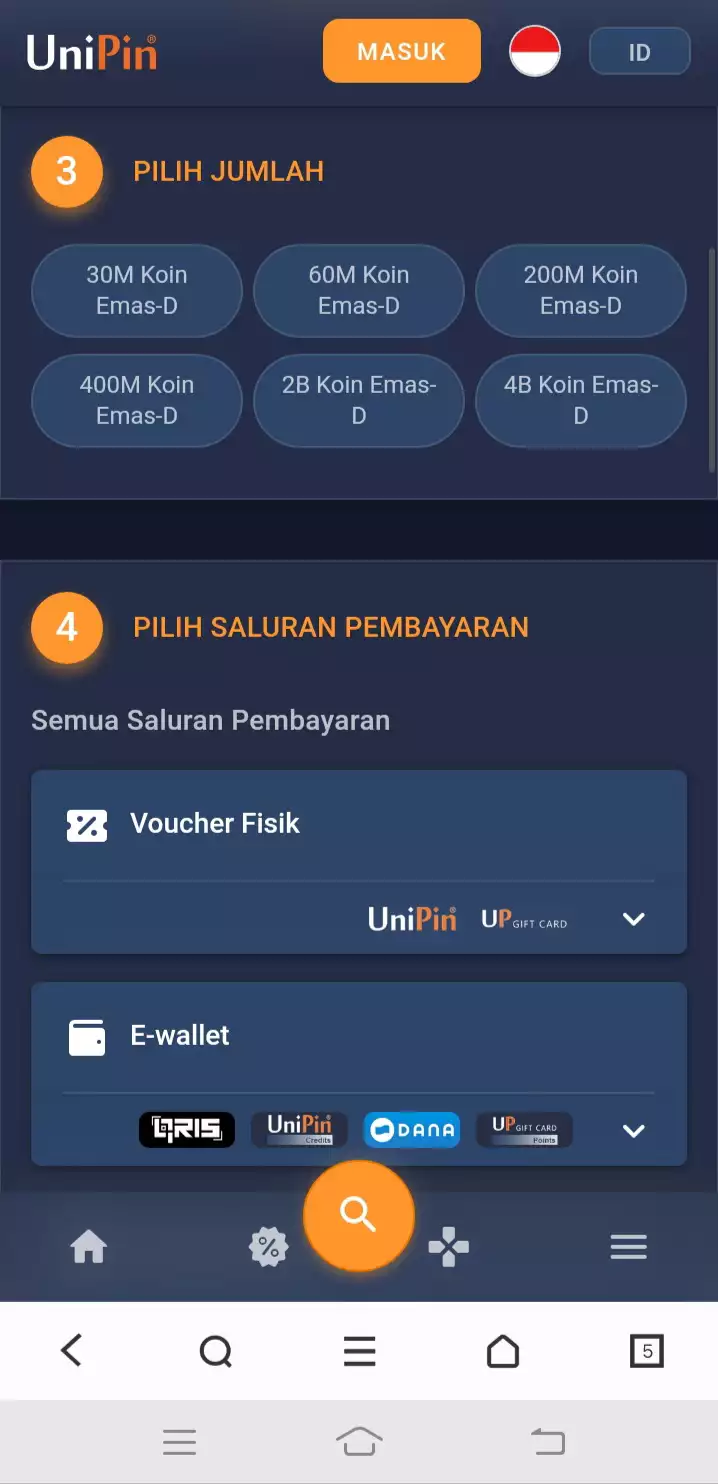Pick 200M Koin Emas-D amount
718x1484 pixels.
580,290
